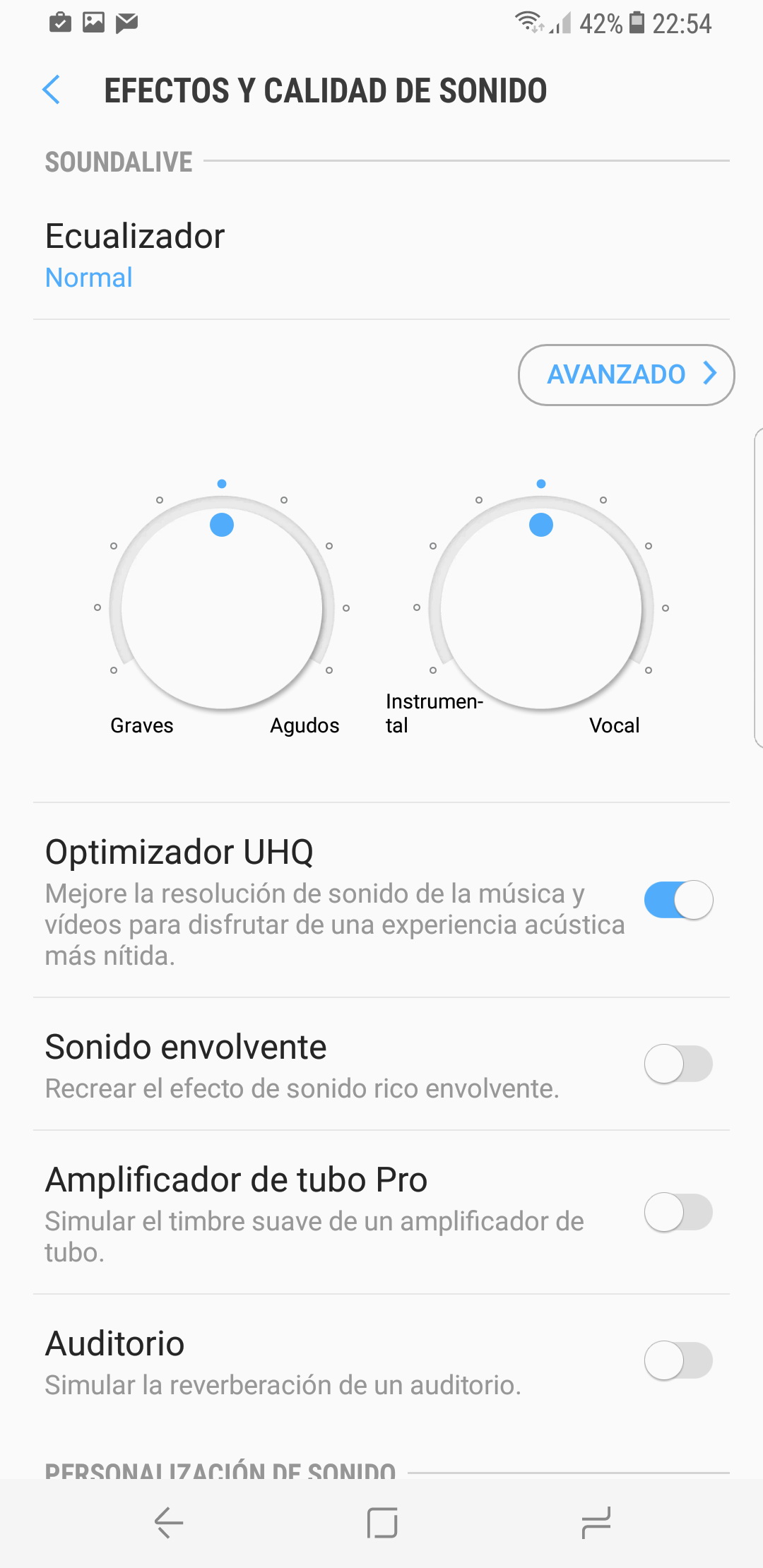The height and width of the screenshot is (1568, 763).
Task: Open the Avanzado equalizer settings
Action: point(626,375)
